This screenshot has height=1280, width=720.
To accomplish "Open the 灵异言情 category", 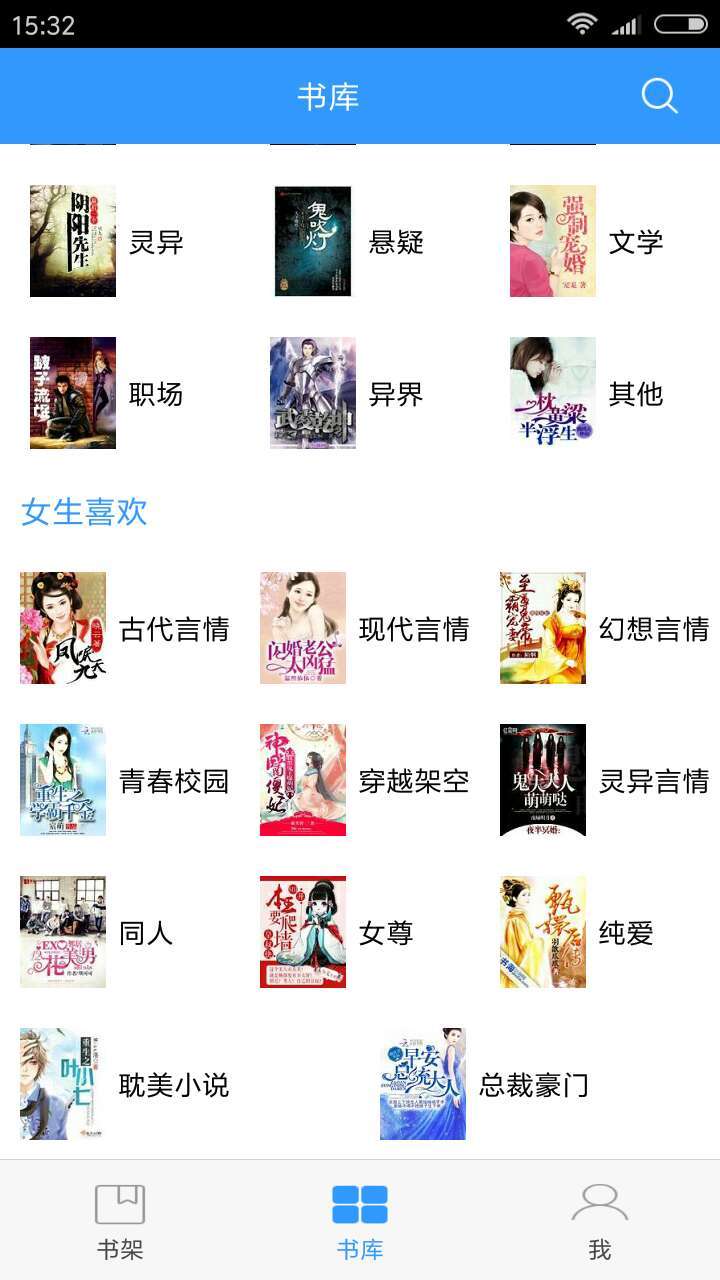I will 605,780.
